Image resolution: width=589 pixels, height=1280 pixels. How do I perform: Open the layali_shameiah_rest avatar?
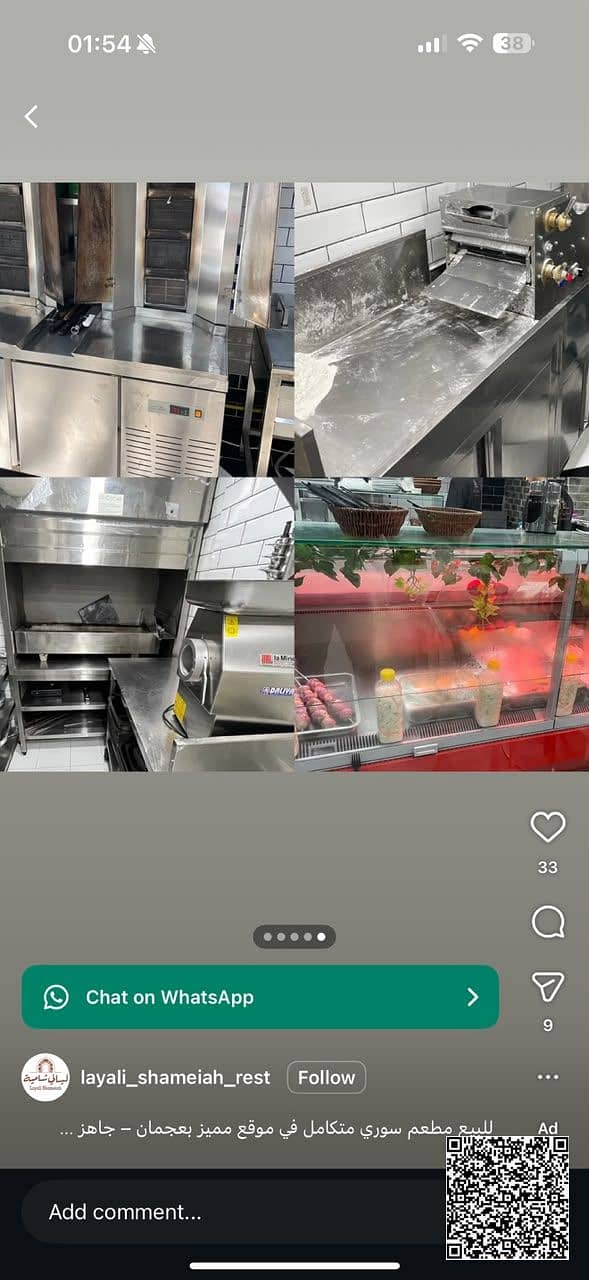pyautogui.click(x=46, y=1077)
